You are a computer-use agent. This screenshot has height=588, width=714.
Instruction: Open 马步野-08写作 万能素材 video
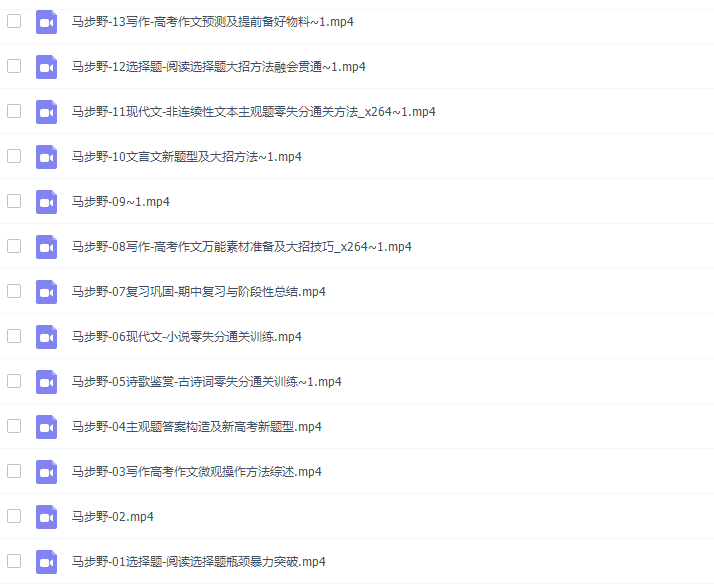[x=241, y=247]
